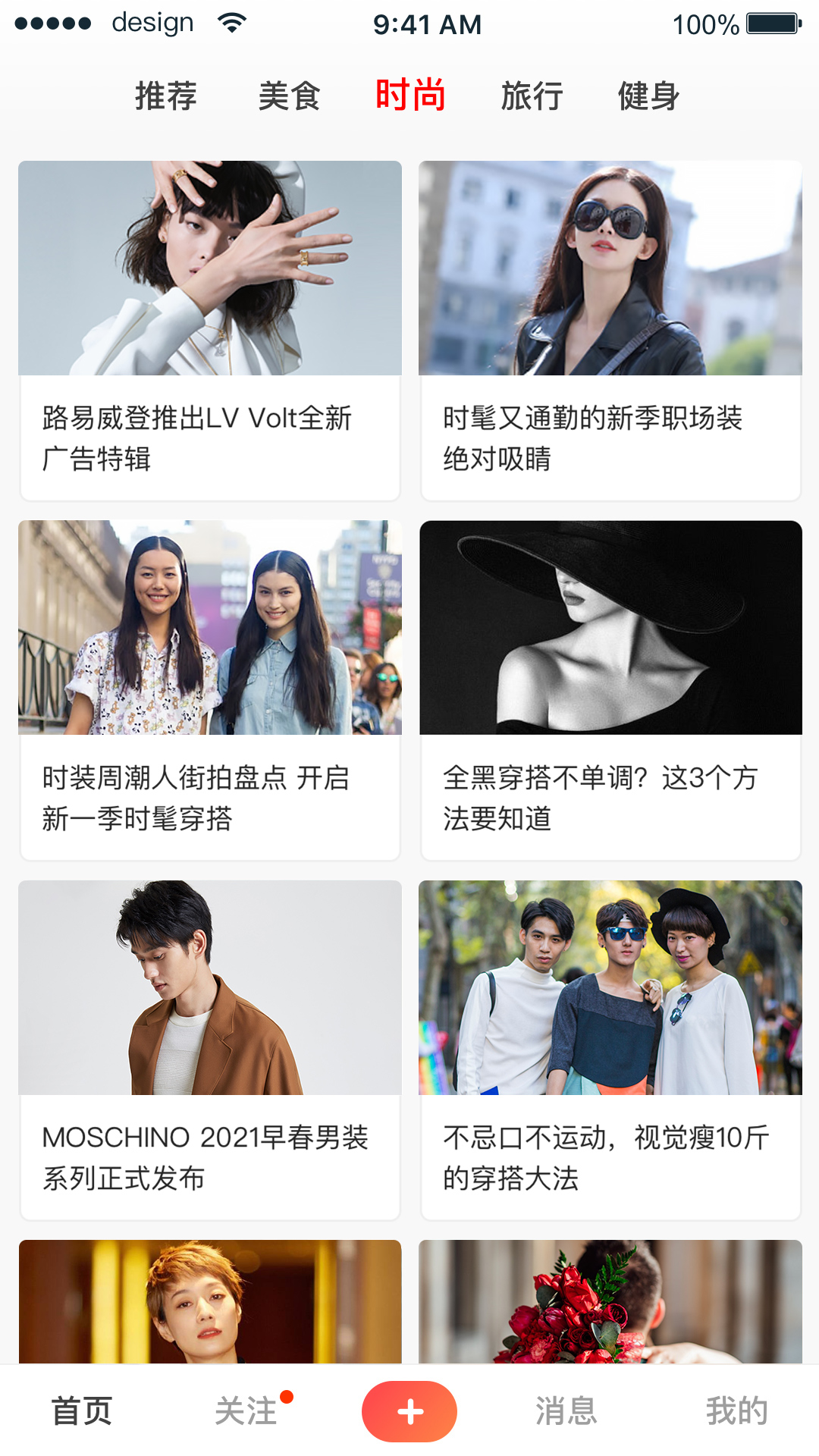Viewport: 819px width, 1456px height.
Task: Select the 美食 category tab
Action: tap(289, 96)
